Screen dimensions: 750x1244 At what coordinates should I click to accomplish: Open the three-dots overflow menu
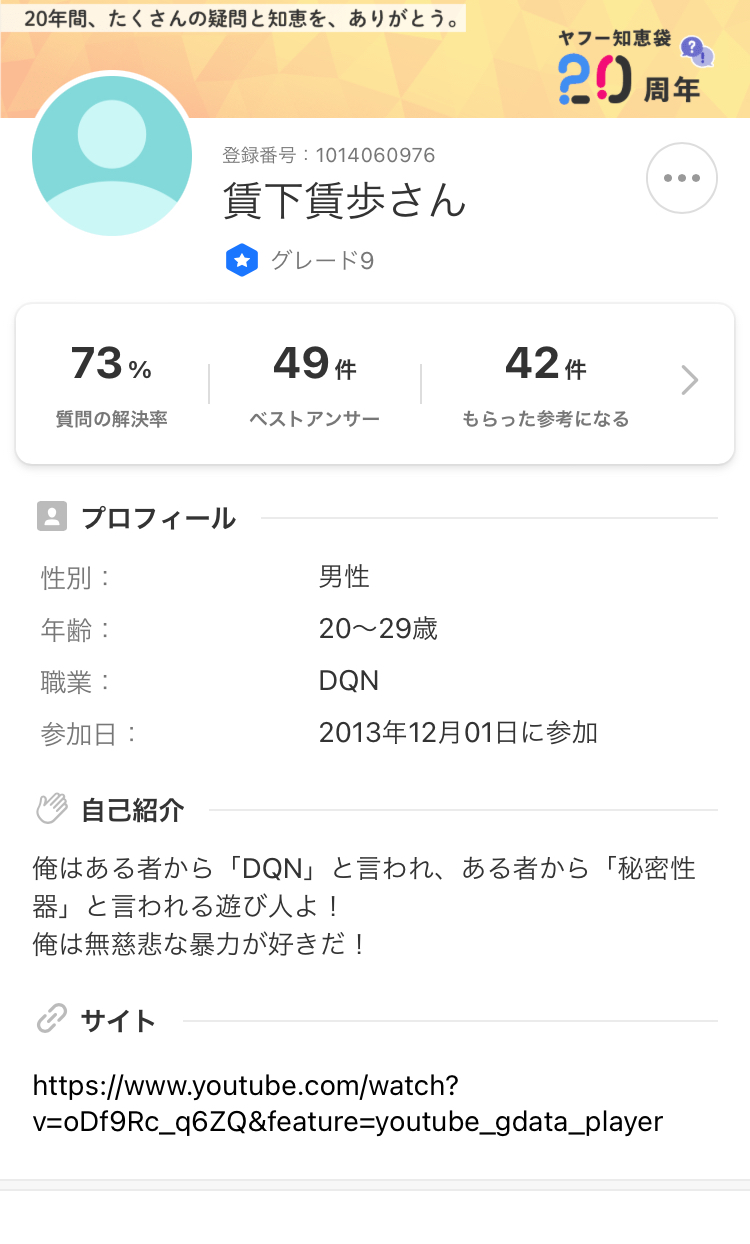click(x=682, y=178)
